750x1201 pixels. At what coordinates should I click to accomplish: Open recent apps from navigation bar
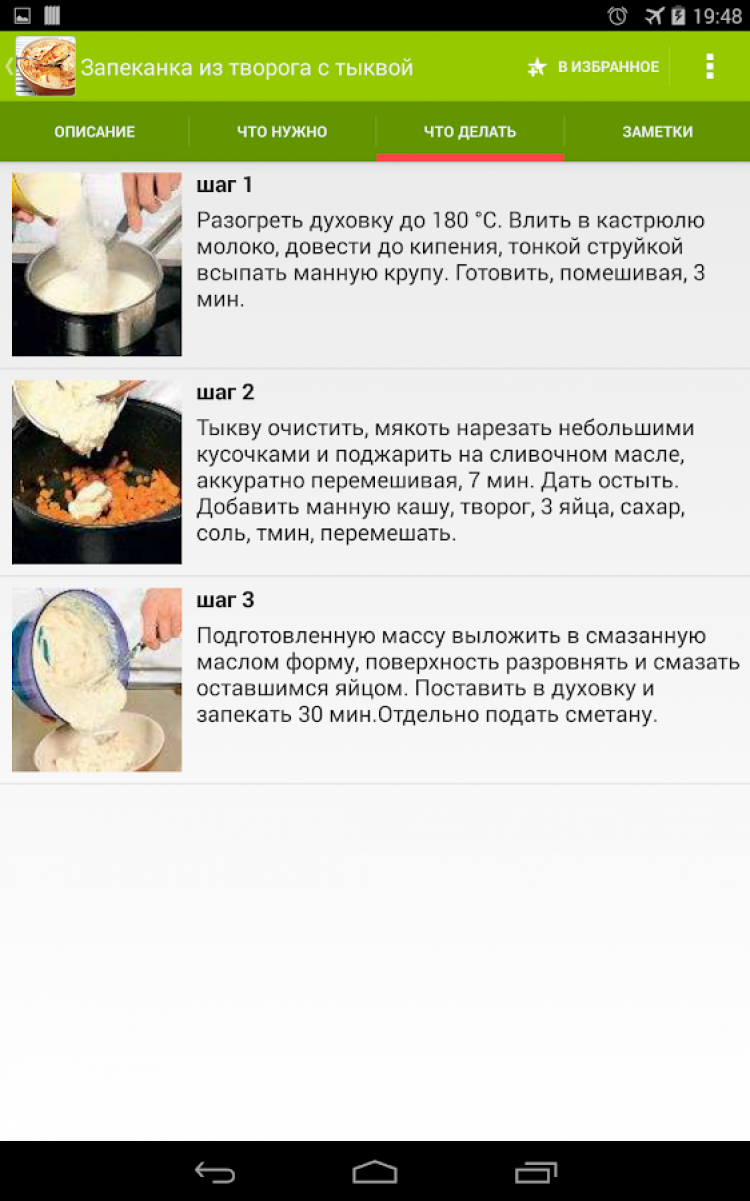pos(536,1171)
